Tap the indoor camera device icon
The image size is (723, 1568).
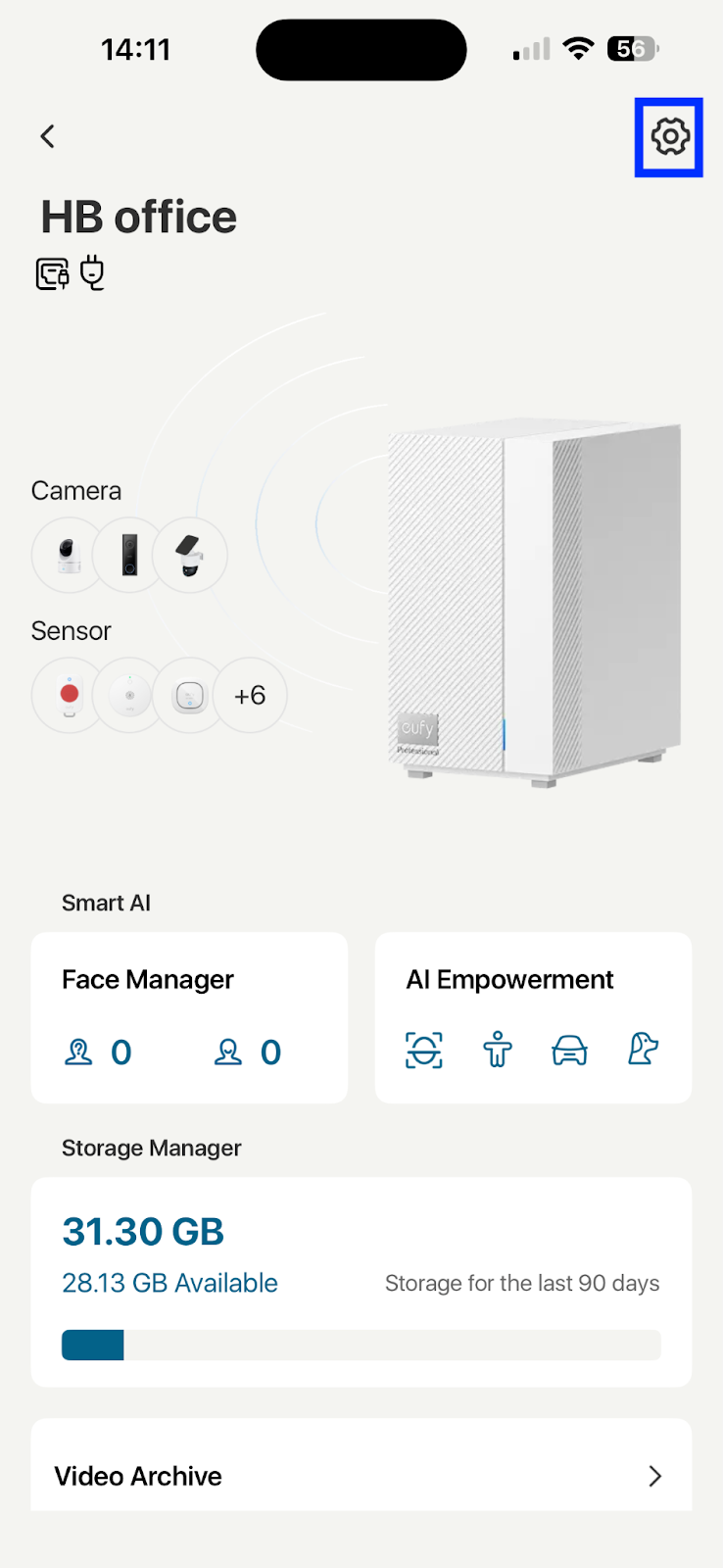click(x=67, y=555)
